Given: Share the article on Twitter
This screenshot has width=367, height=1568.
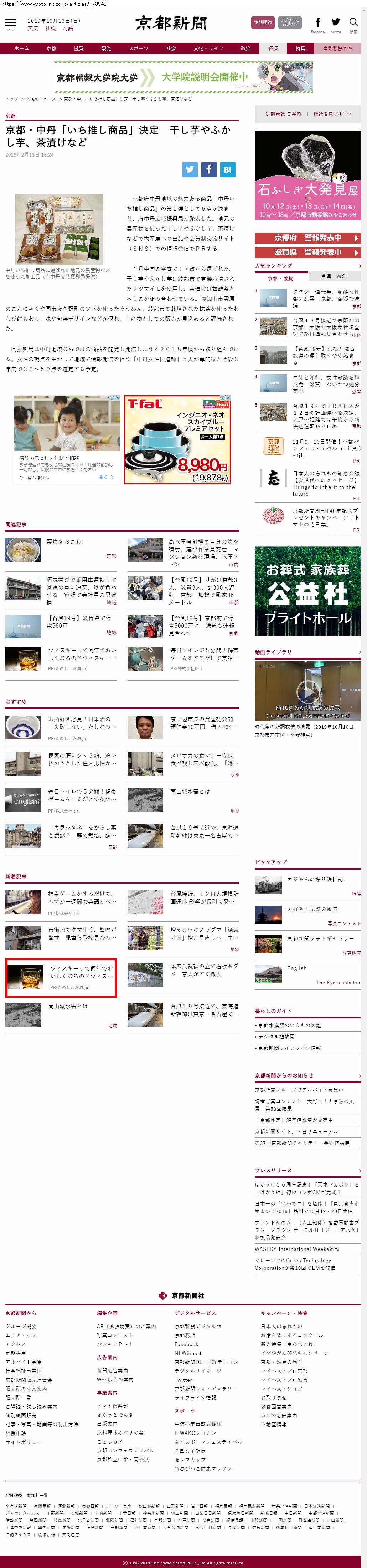Looking at the screenshot, I should (x=190, y=170).
